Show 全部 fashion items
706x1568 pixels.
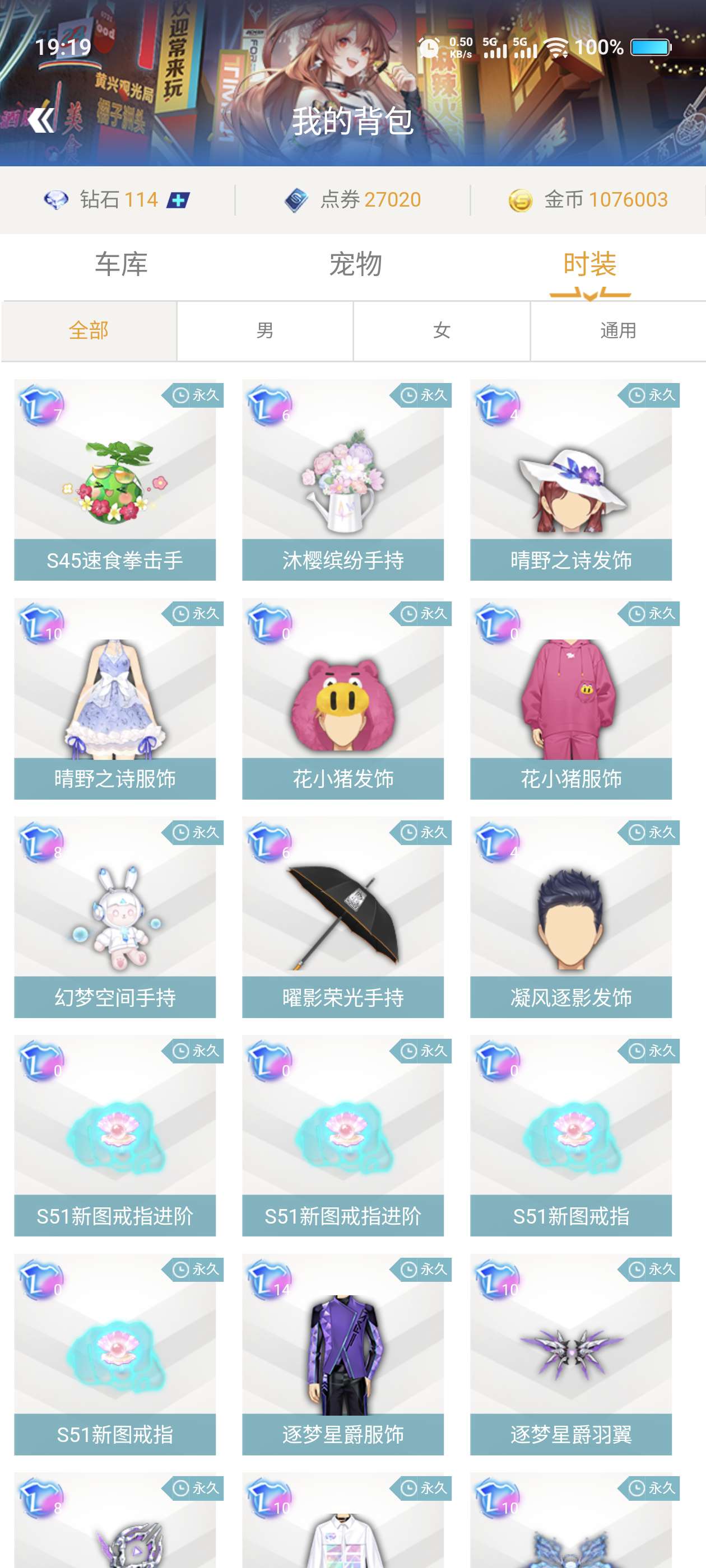click(x=89, y=330)
